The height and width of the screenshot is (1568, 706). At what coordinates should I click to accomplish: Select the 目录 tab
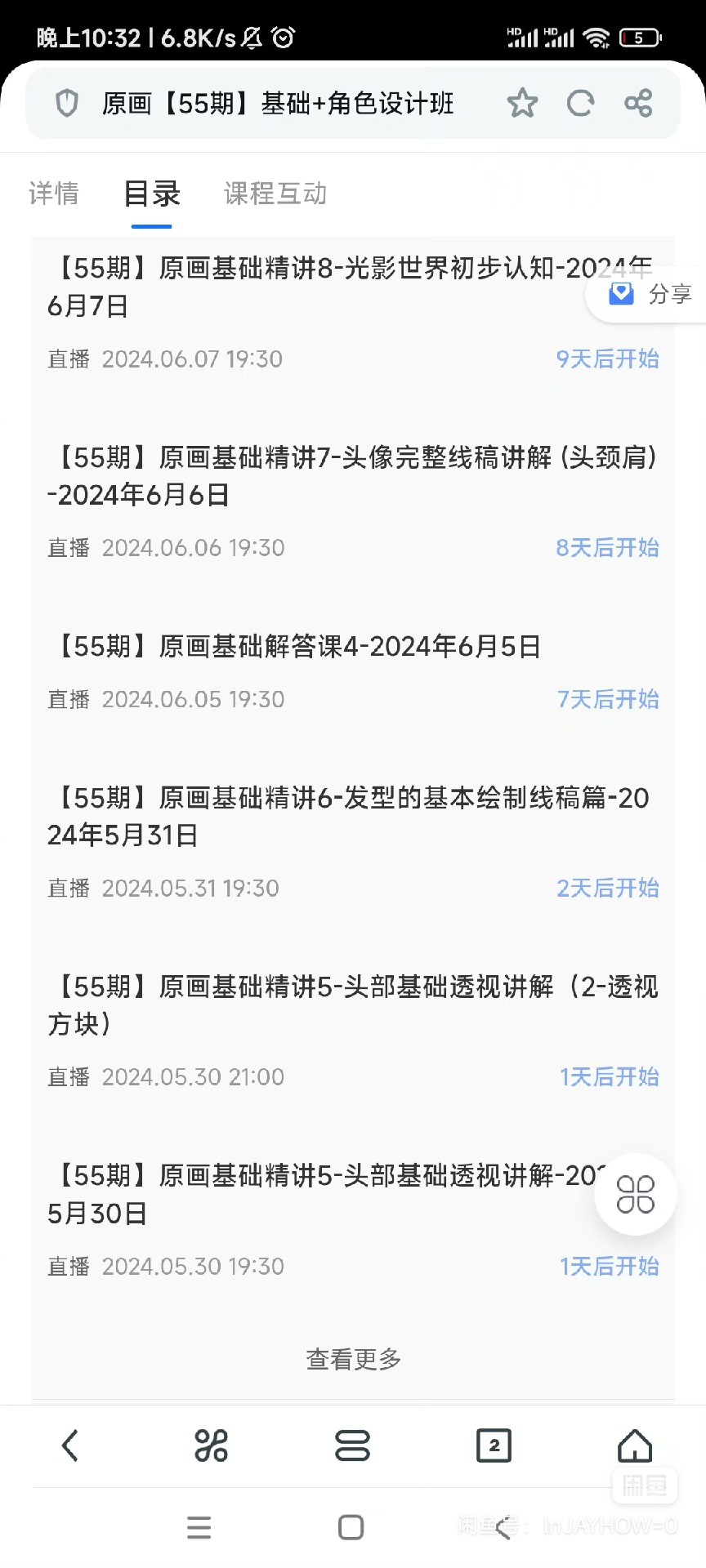pyautogui.click(x=150, y=194)
